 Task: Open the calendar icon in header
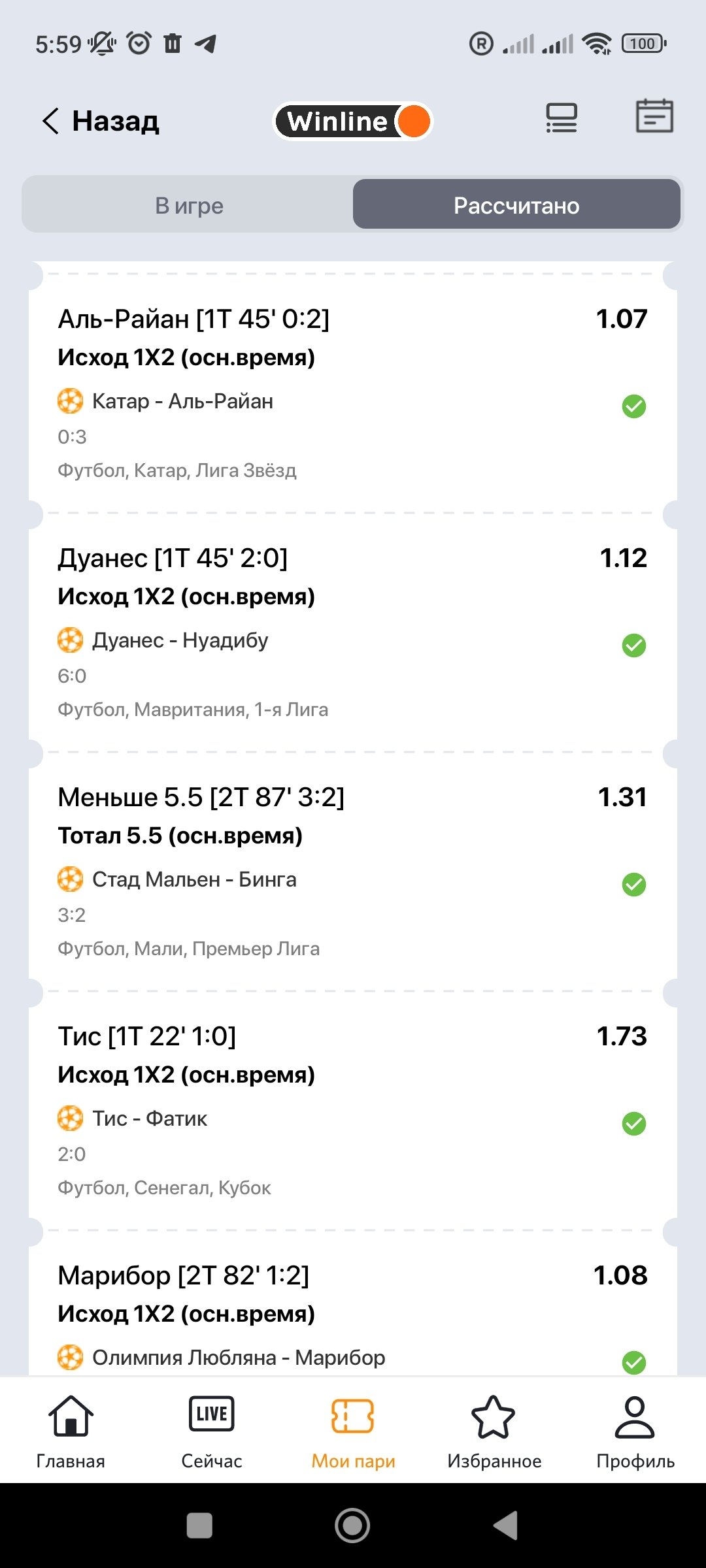coord(654,116)
